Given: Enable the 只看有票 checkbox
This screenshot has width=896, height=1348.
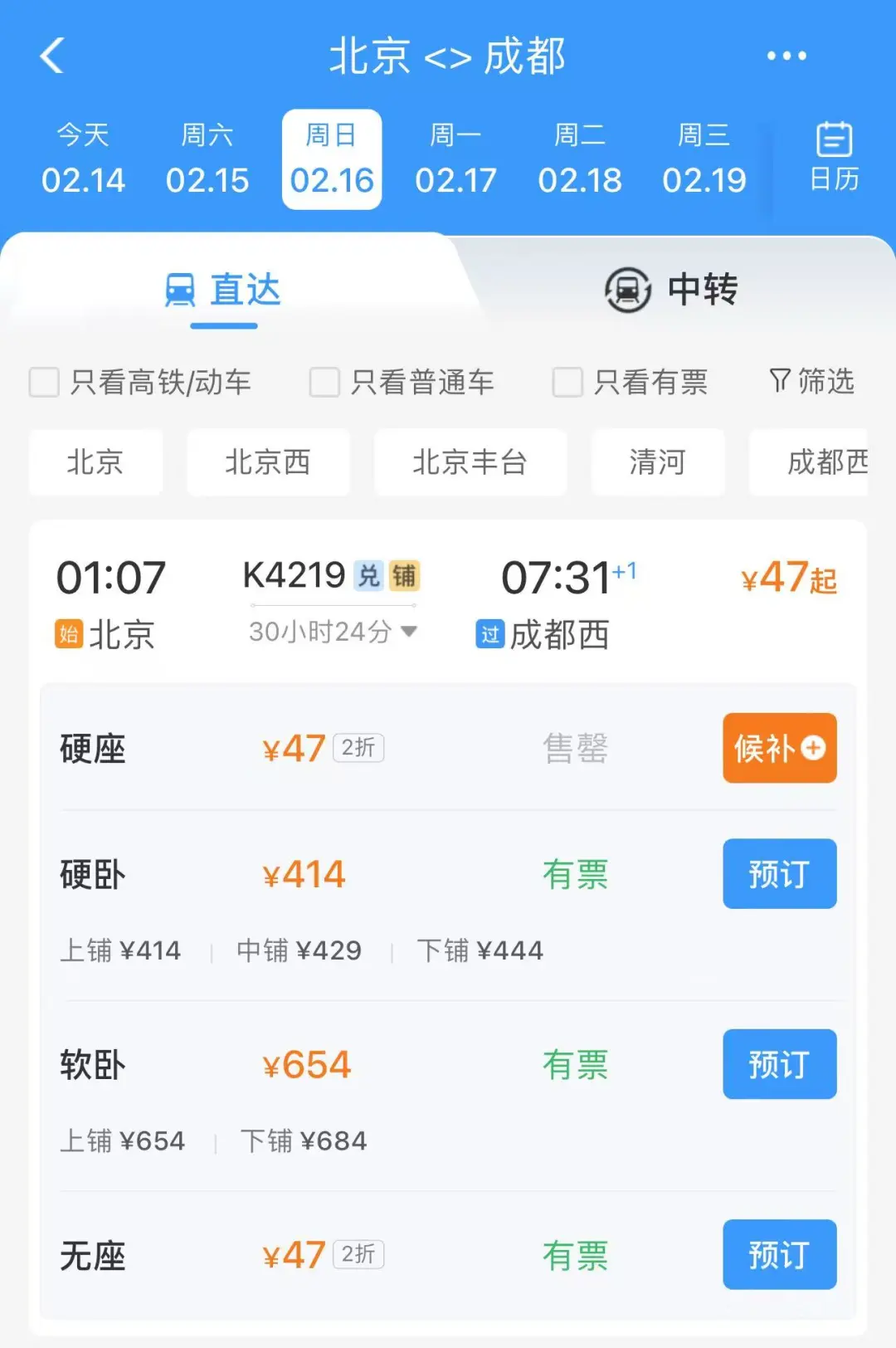Looking at the screenshot, I should pyautogui.click(x=568, y=383).
